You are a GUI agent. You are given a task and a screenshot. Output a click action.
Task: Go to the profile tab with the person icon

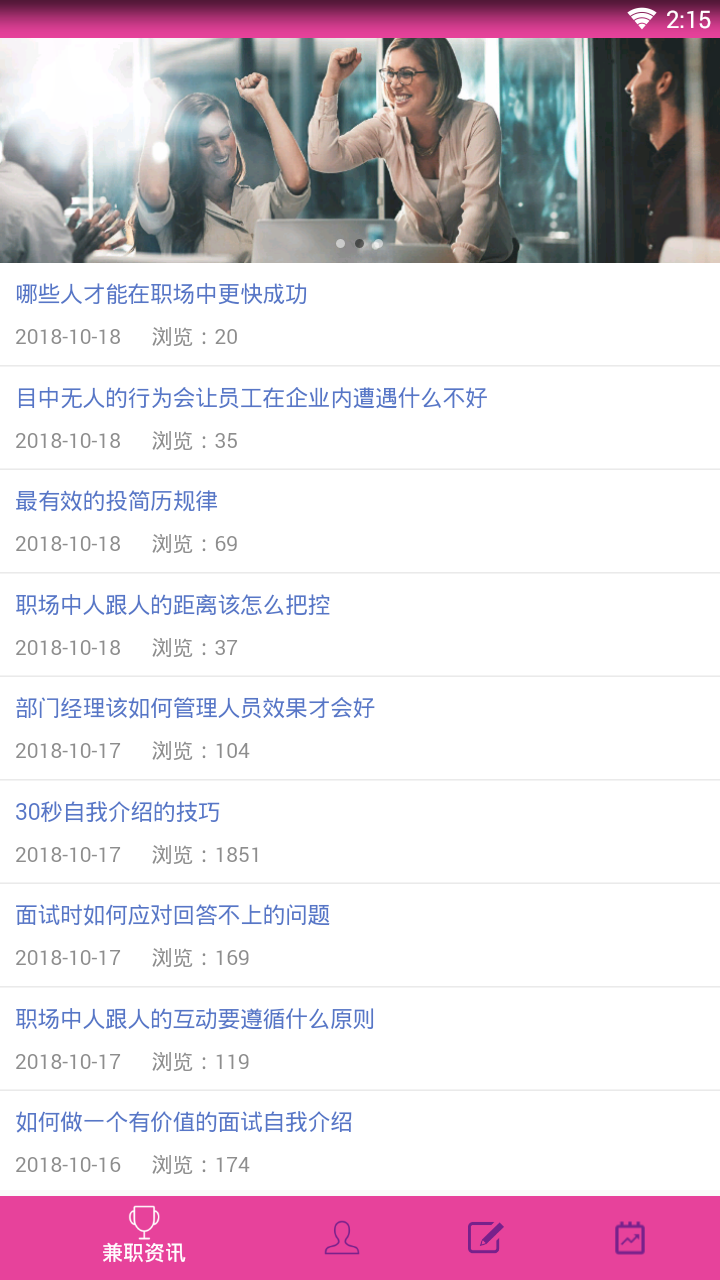point(342,1238)
